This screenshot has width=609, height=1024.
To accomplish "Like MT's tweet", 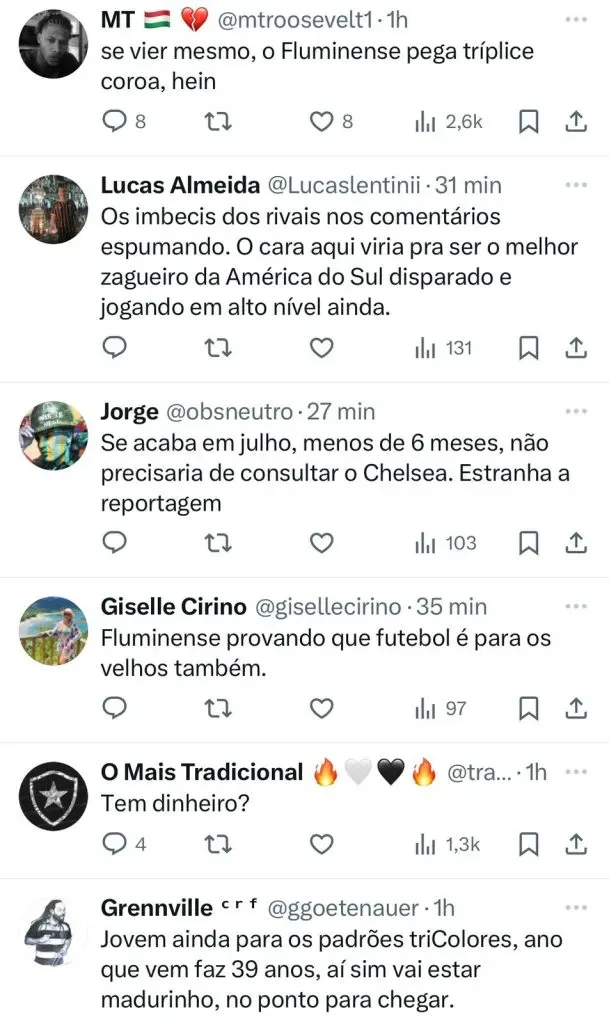I will 320,122.
